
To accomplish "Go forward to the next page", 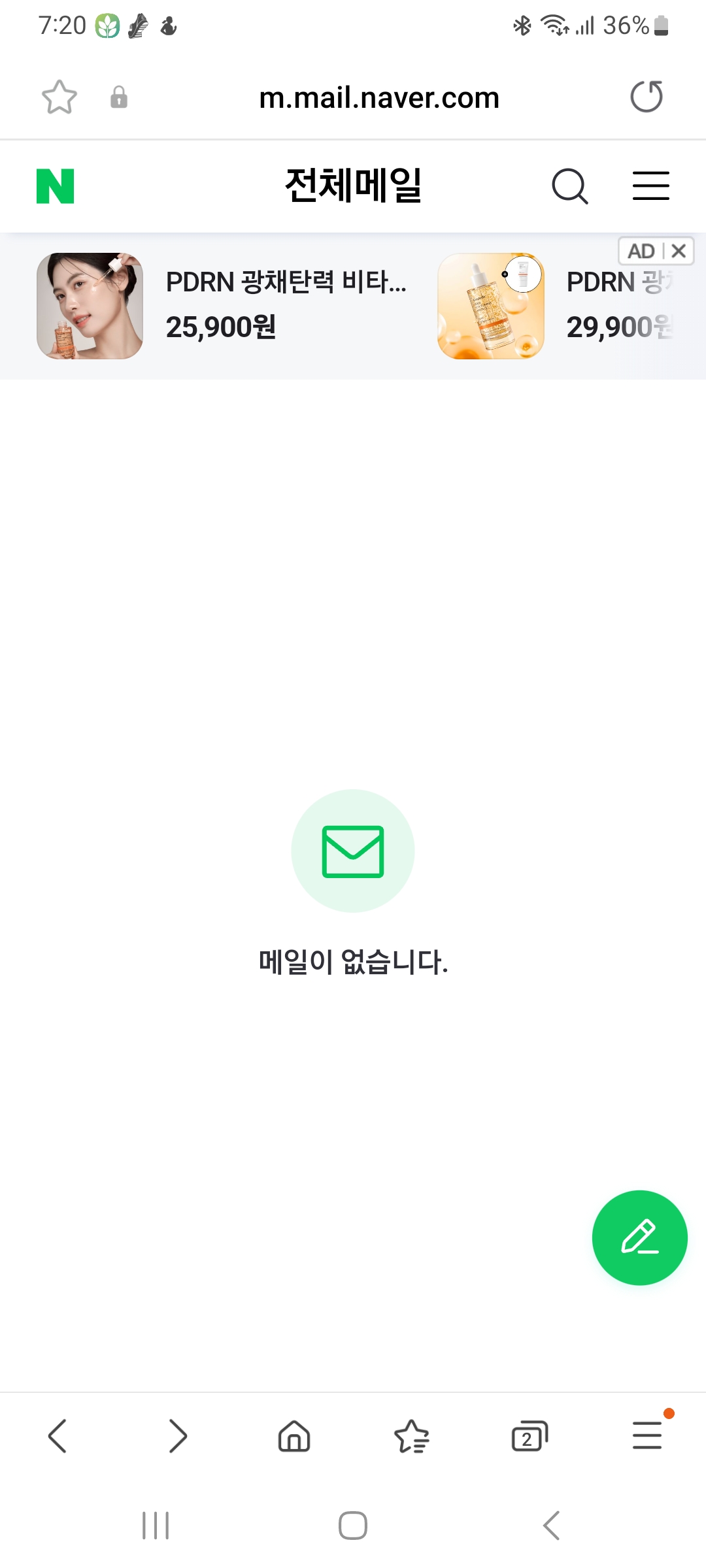I will click(177, 1436).
